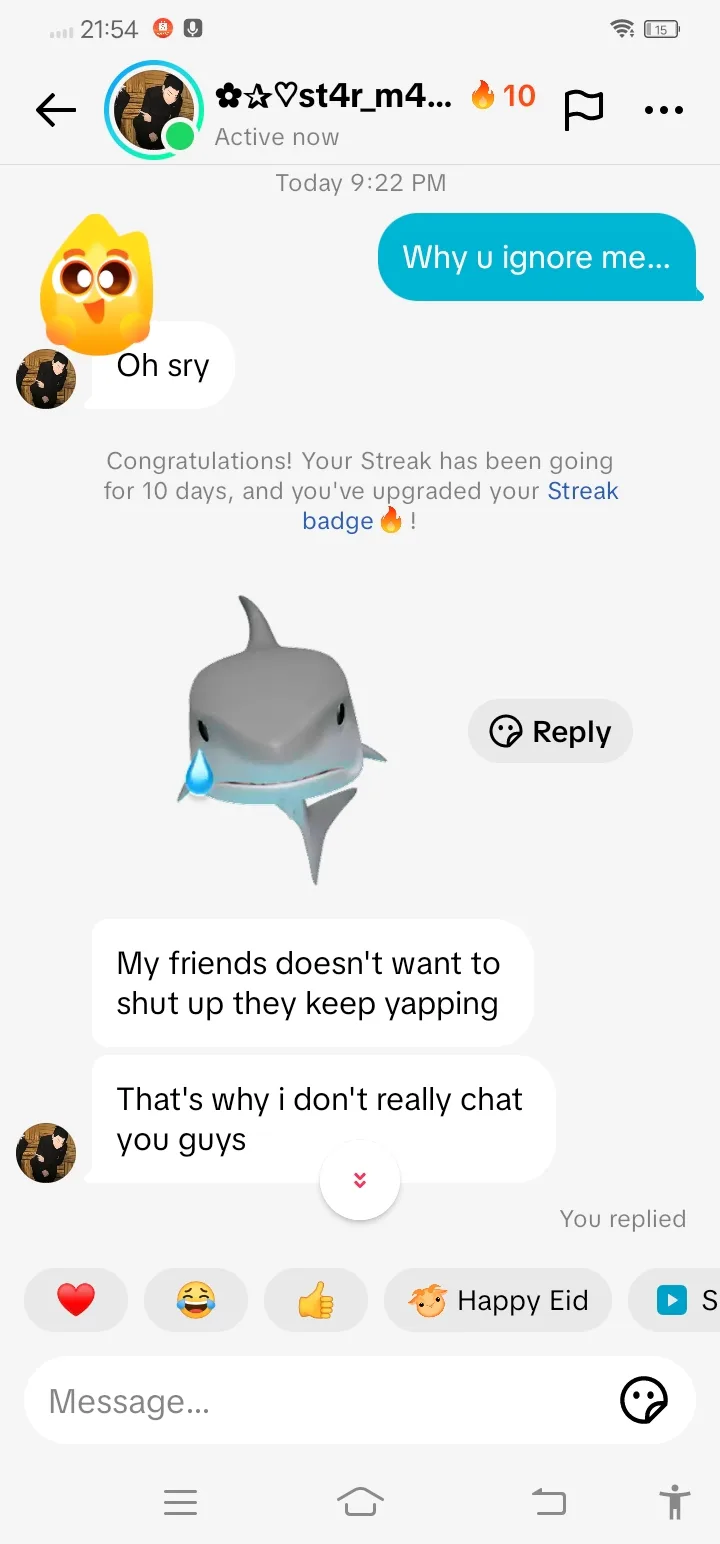720x1544 pixels.
Task: Open st4r_m4 profile picture in header
Action: (x=154, y=110)
